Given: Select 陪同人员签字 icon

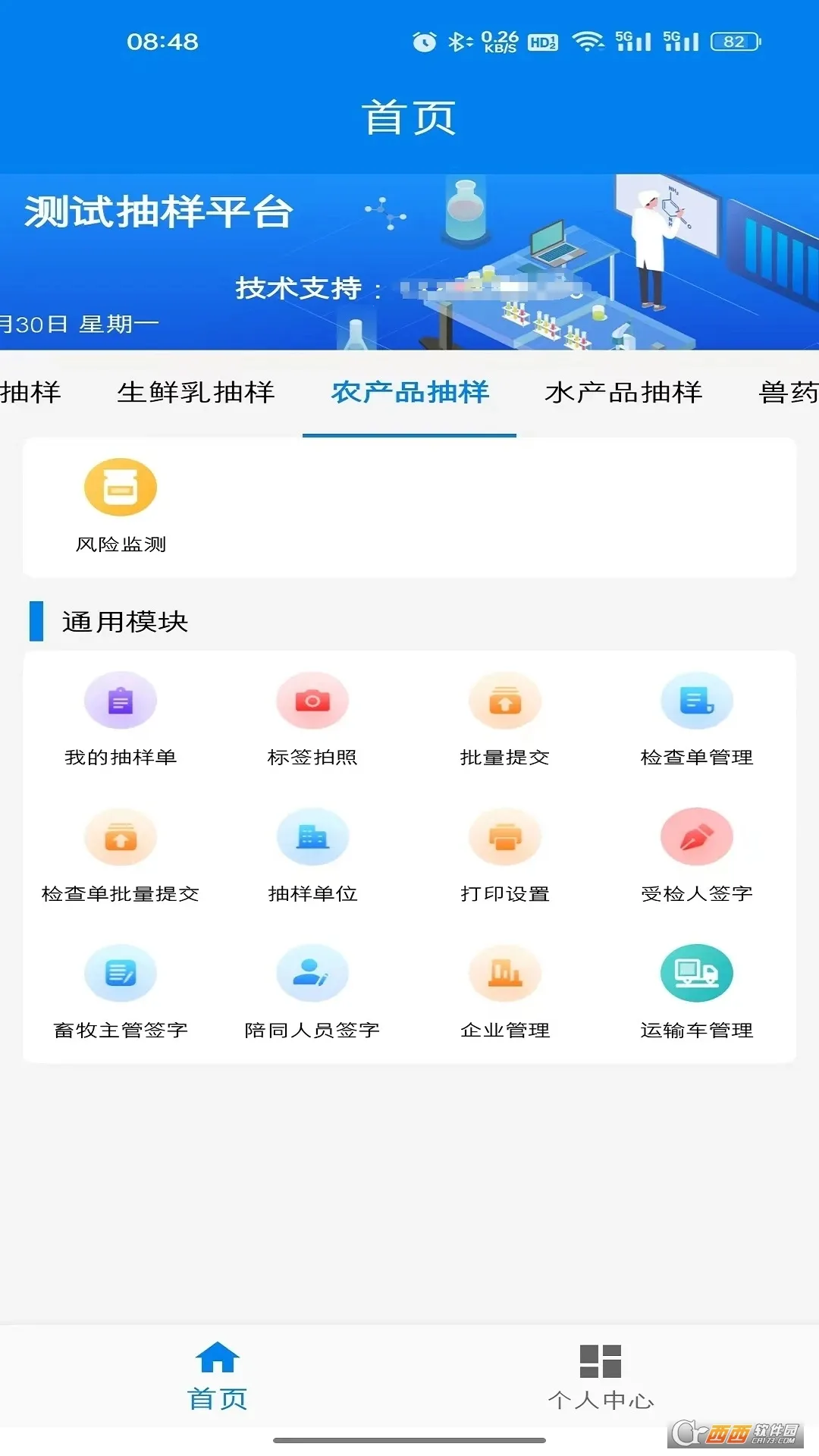Looking at the screenshot, I should [x=313, y=973].
